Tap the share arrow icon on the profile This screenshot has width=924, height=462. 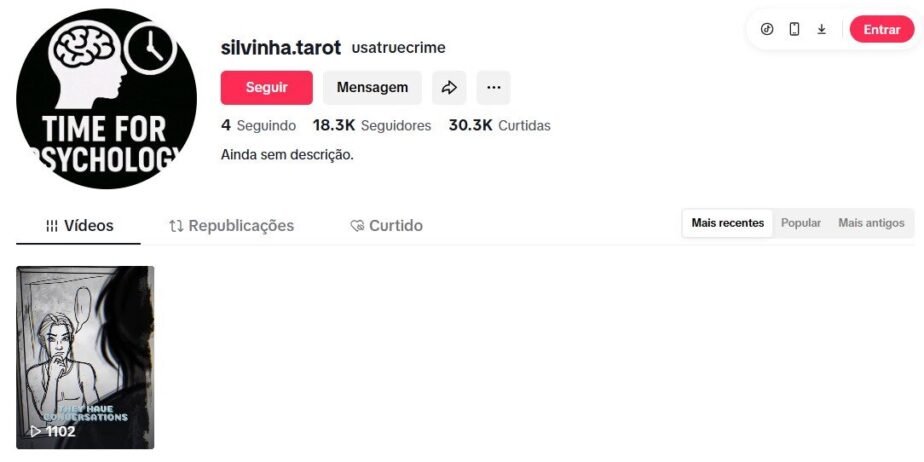pos(449,88)
